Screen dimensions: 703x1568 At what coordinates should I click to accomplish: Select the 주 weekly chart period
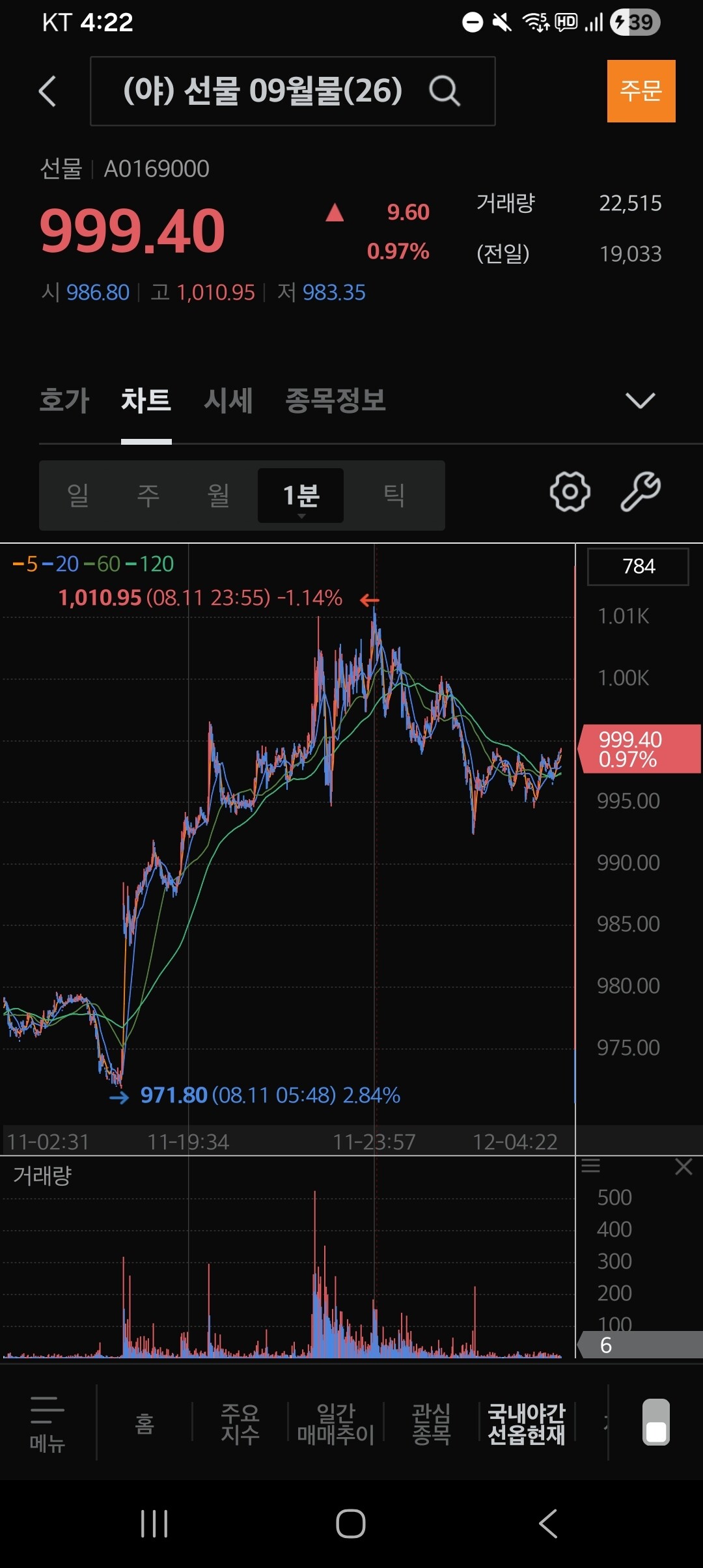(x=148, y=495)
